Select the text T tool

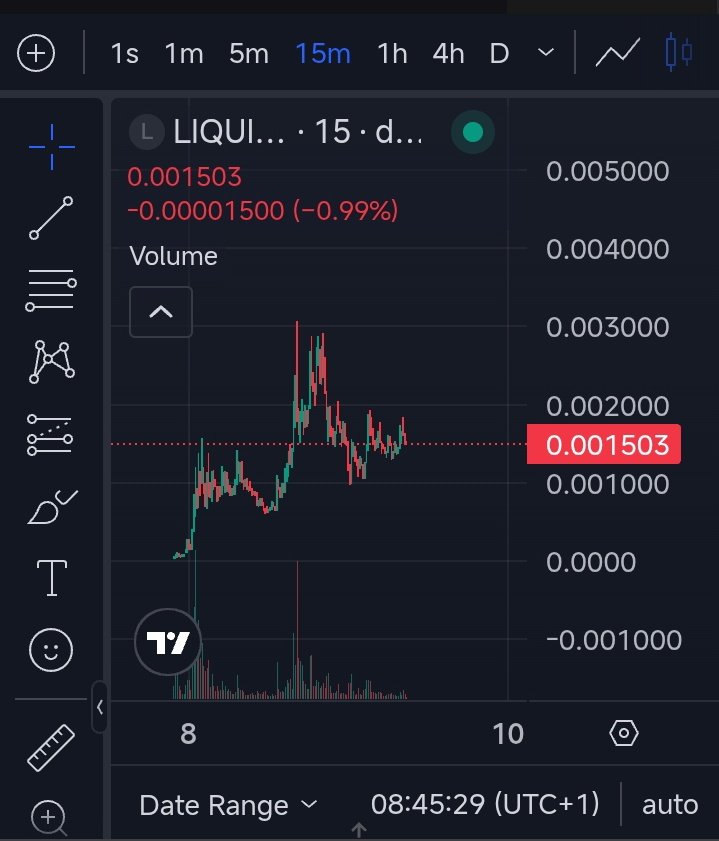click(51, 578)
